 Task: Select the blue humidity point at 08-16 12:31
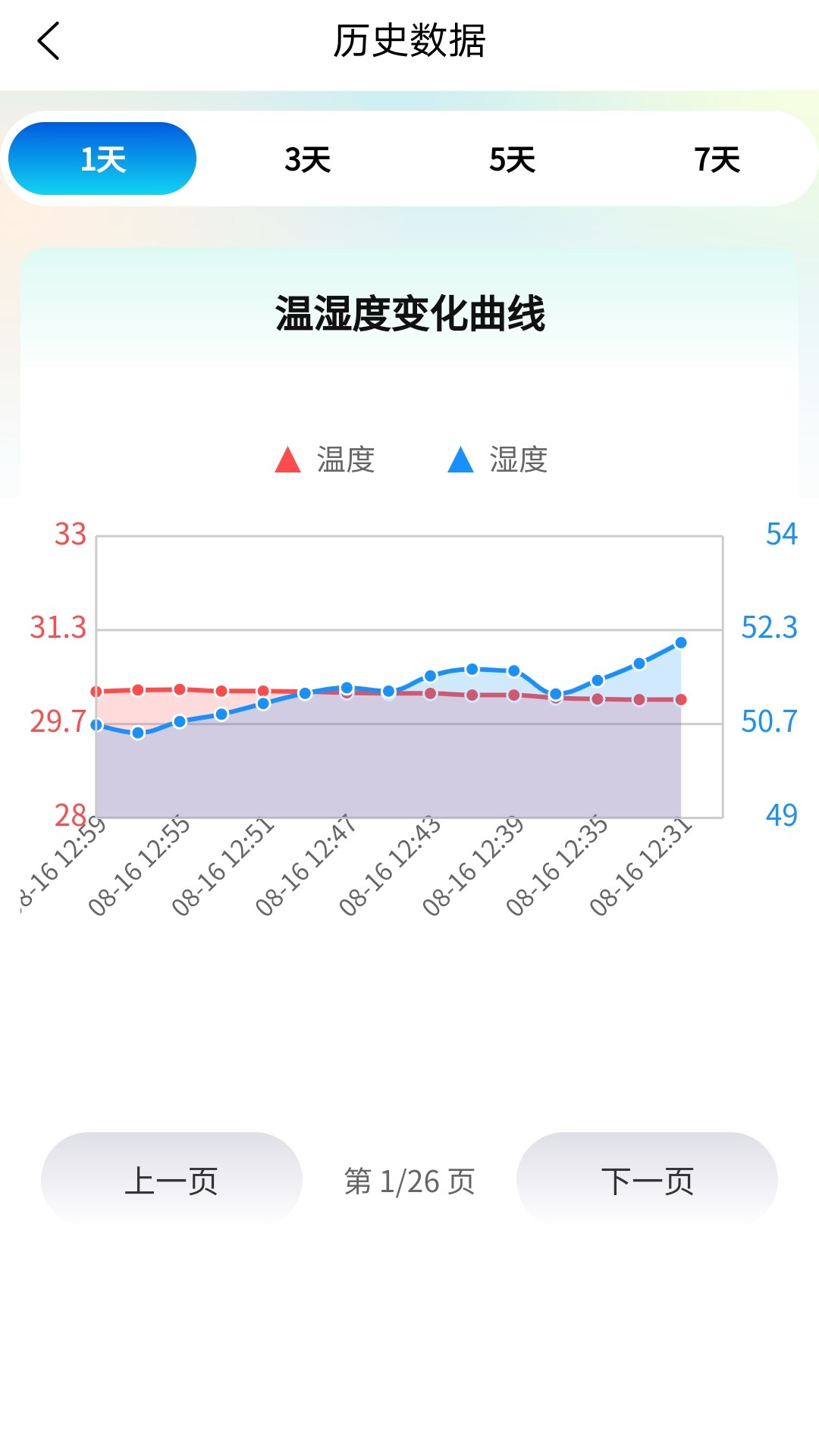[x=681, y=642]
